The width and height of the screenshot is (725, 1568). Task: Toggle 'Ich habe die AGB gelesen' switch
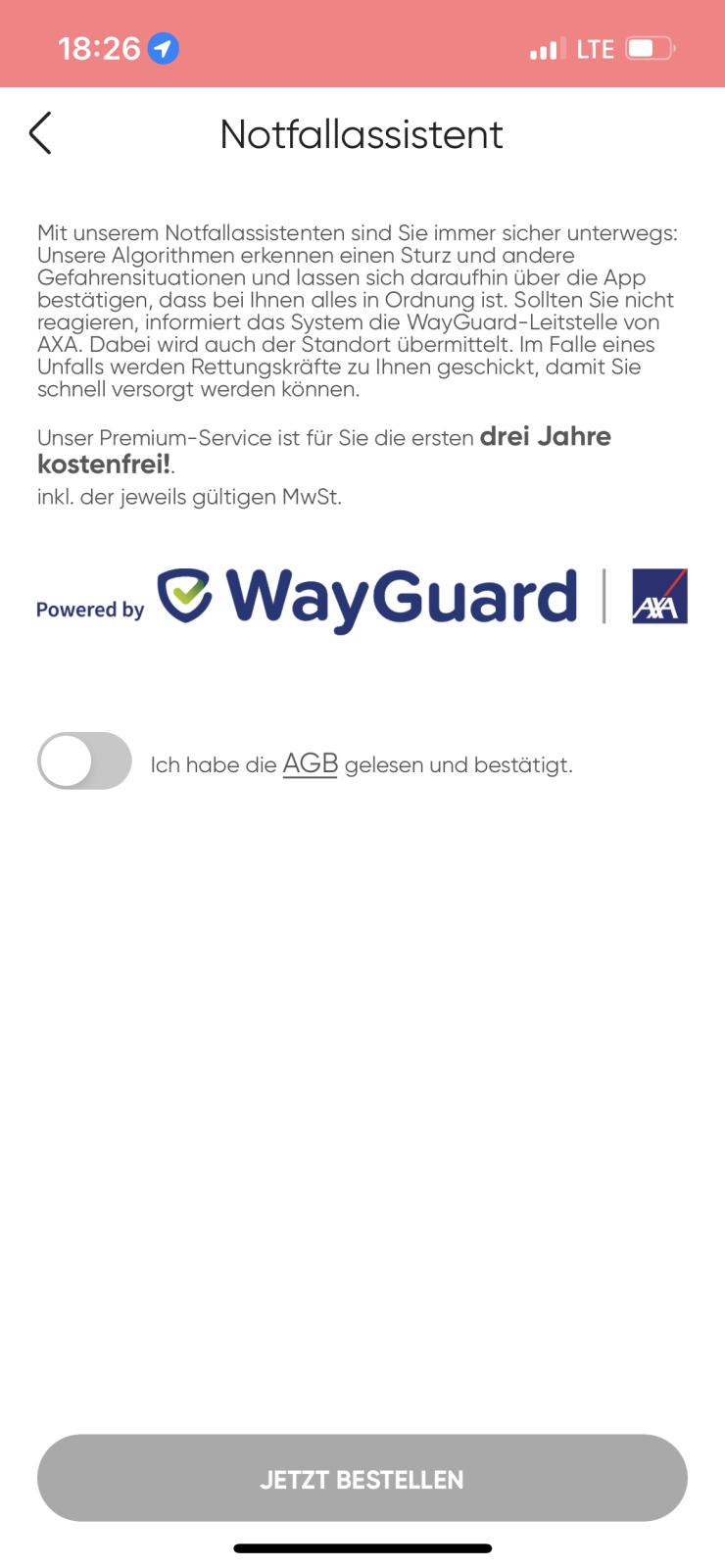84,760
